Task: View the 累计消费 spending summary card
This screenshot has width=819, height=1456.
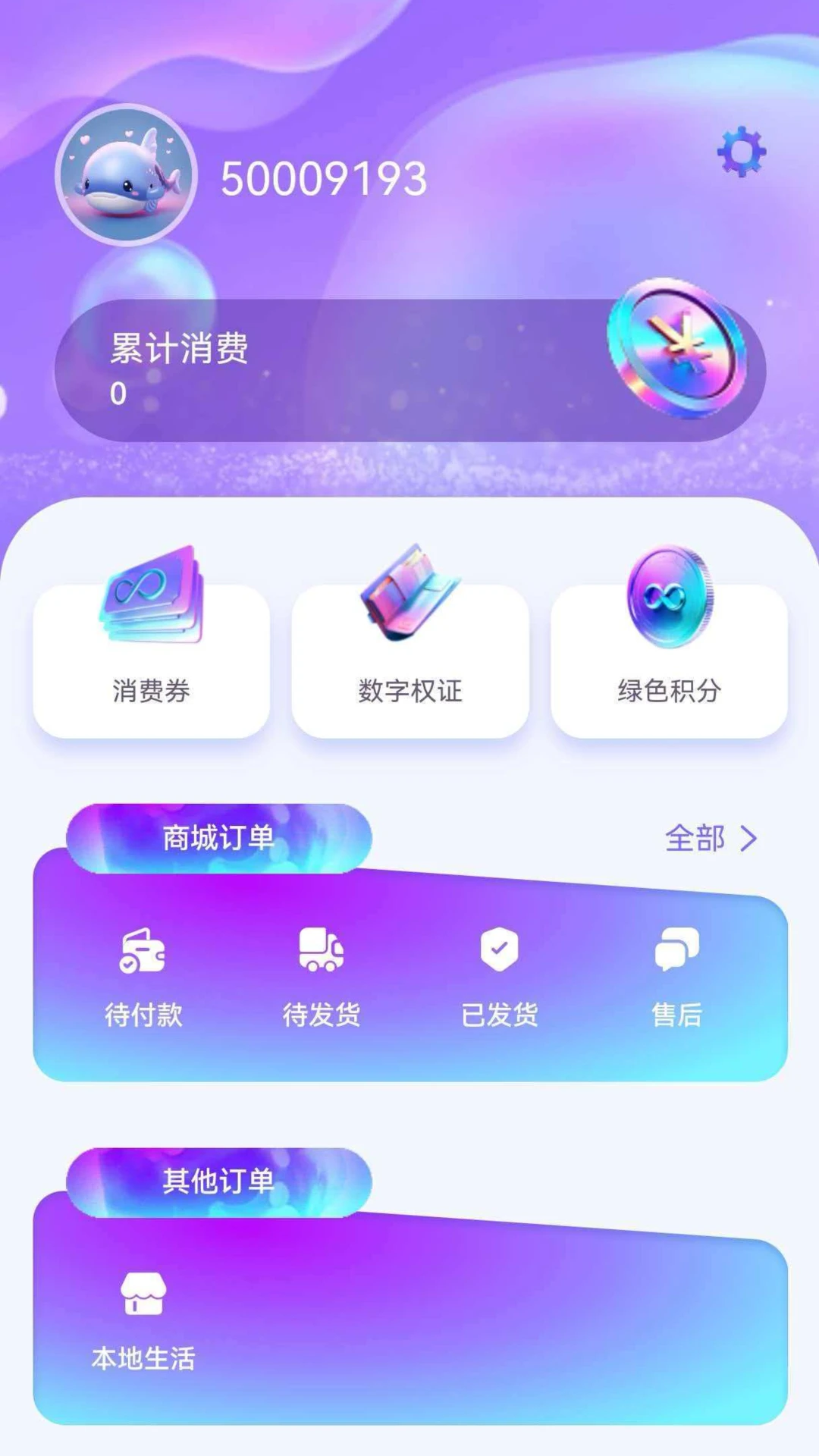Action: click(x=409, y=368)
